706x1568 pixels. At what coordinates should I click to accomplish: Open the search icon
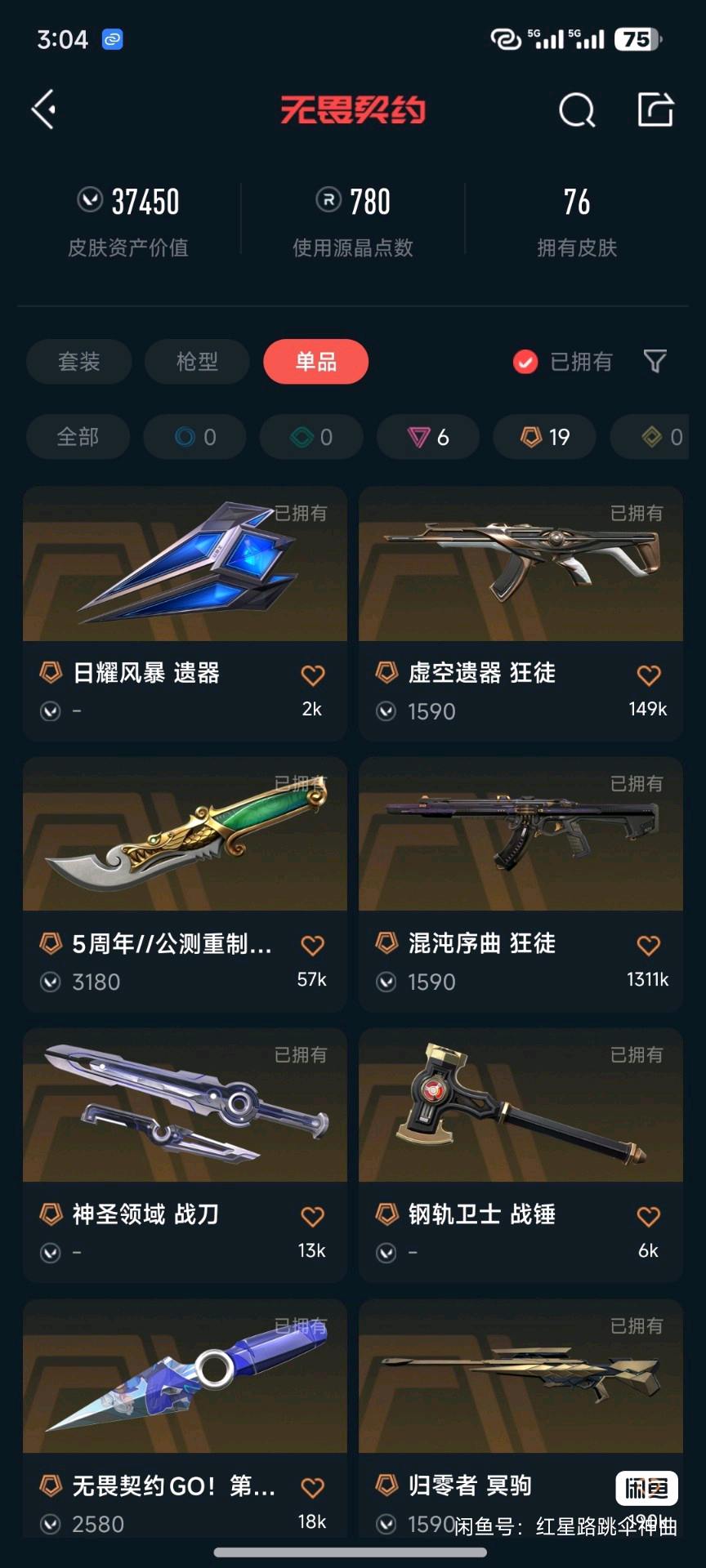(576, 110)
